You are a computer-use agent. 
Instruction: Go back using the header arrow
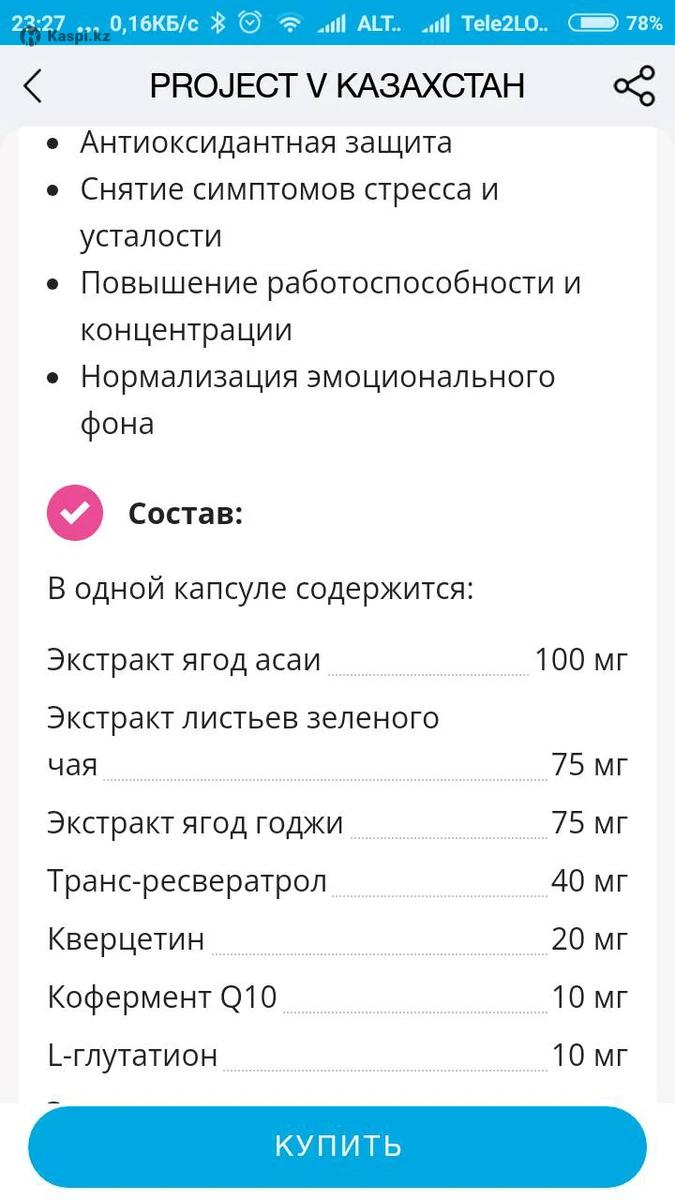tap(33, 86)
